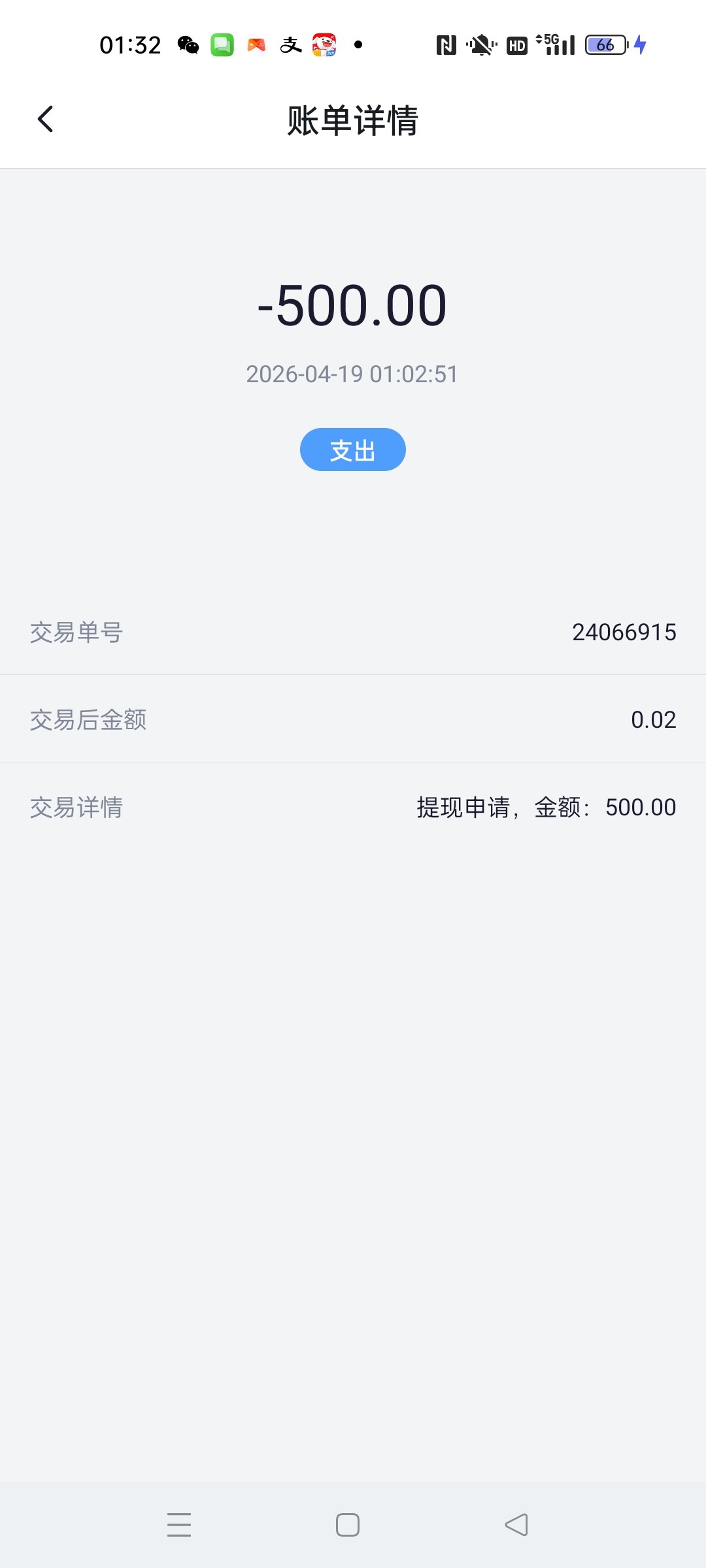The height and width of the screenshot is (1568, 706).
Task: Tap the game app icon in status bar
Action: pos(257,44)
